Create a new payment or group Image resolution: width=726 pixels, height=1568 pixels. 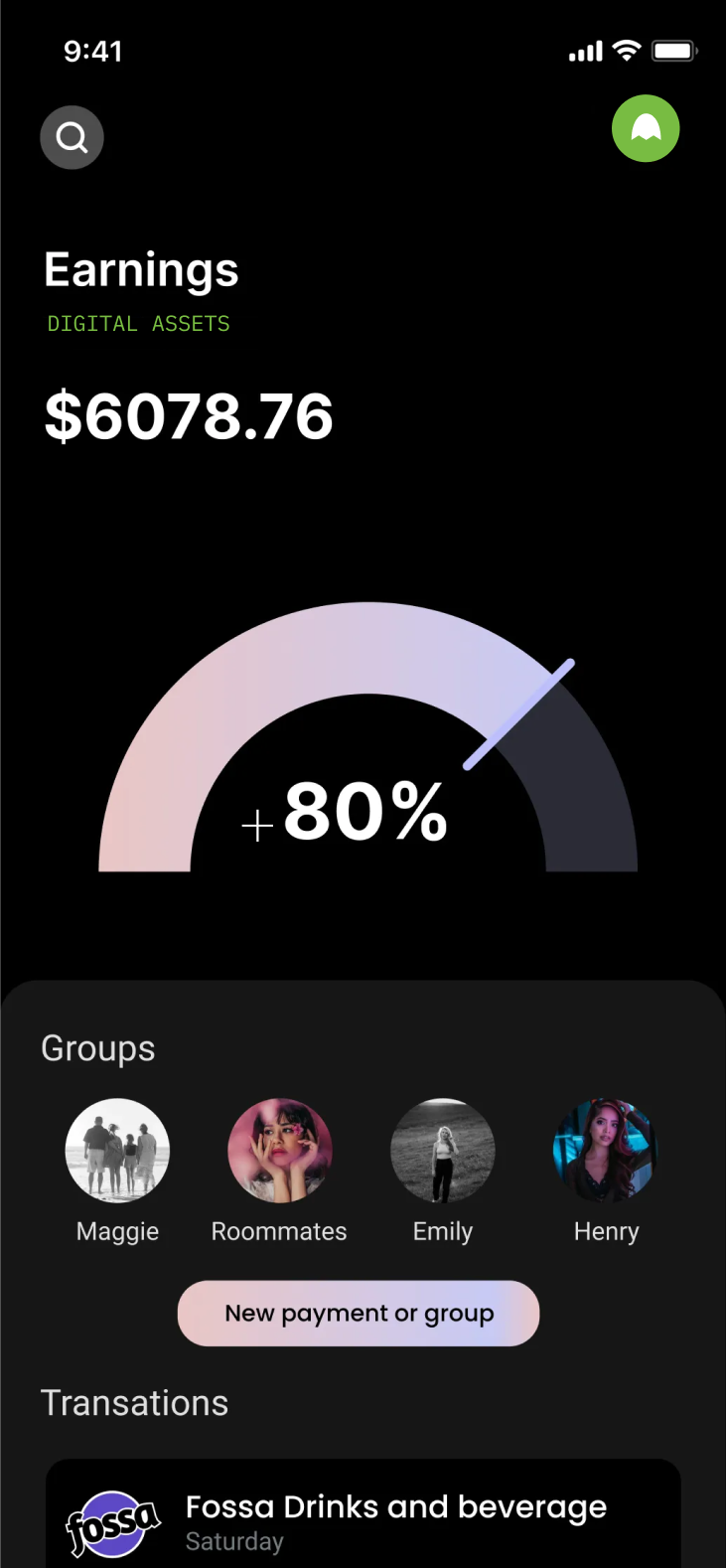coord(359,1314)
